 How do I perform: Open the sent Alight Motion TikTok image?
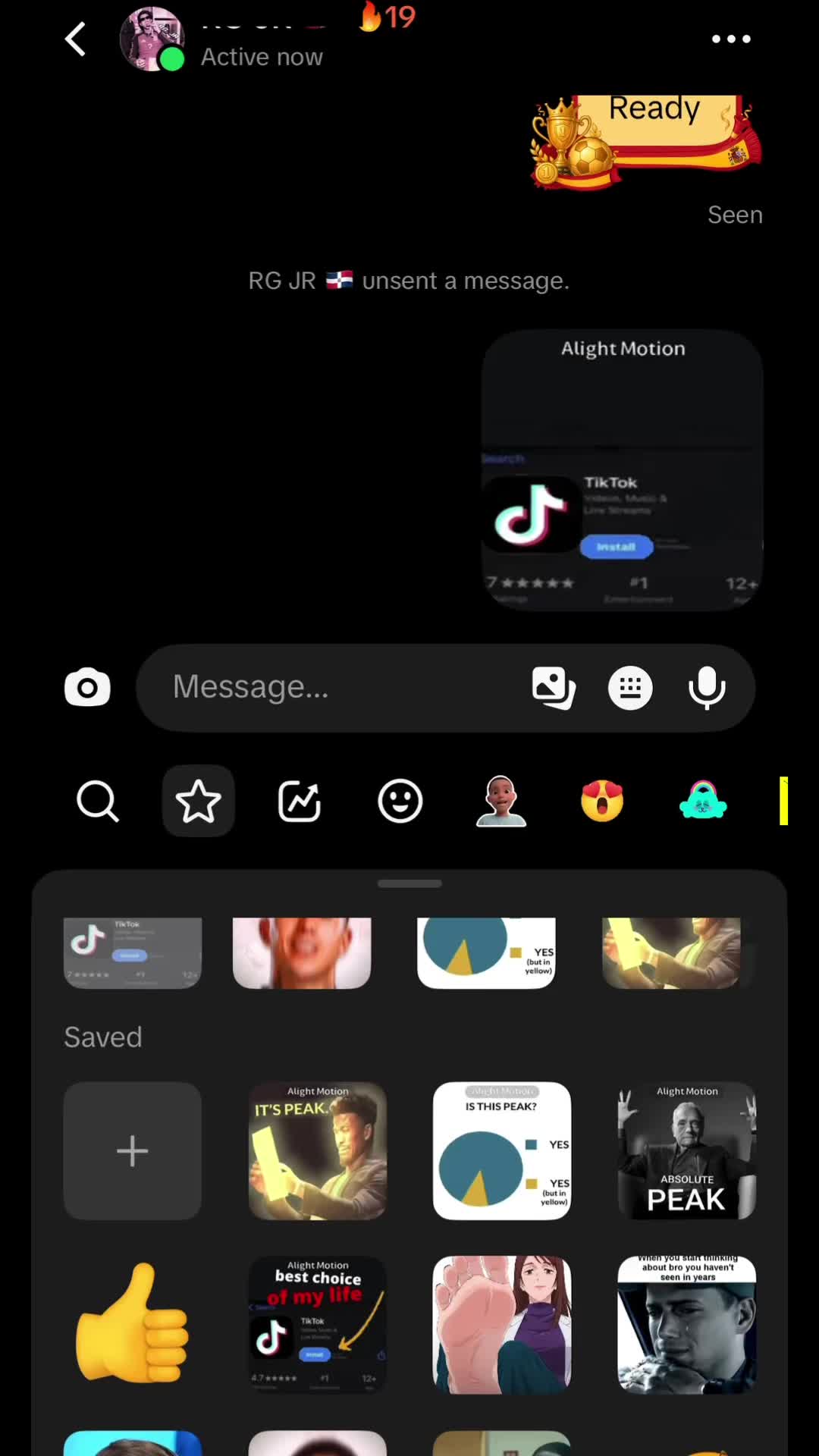pos(623,470)
